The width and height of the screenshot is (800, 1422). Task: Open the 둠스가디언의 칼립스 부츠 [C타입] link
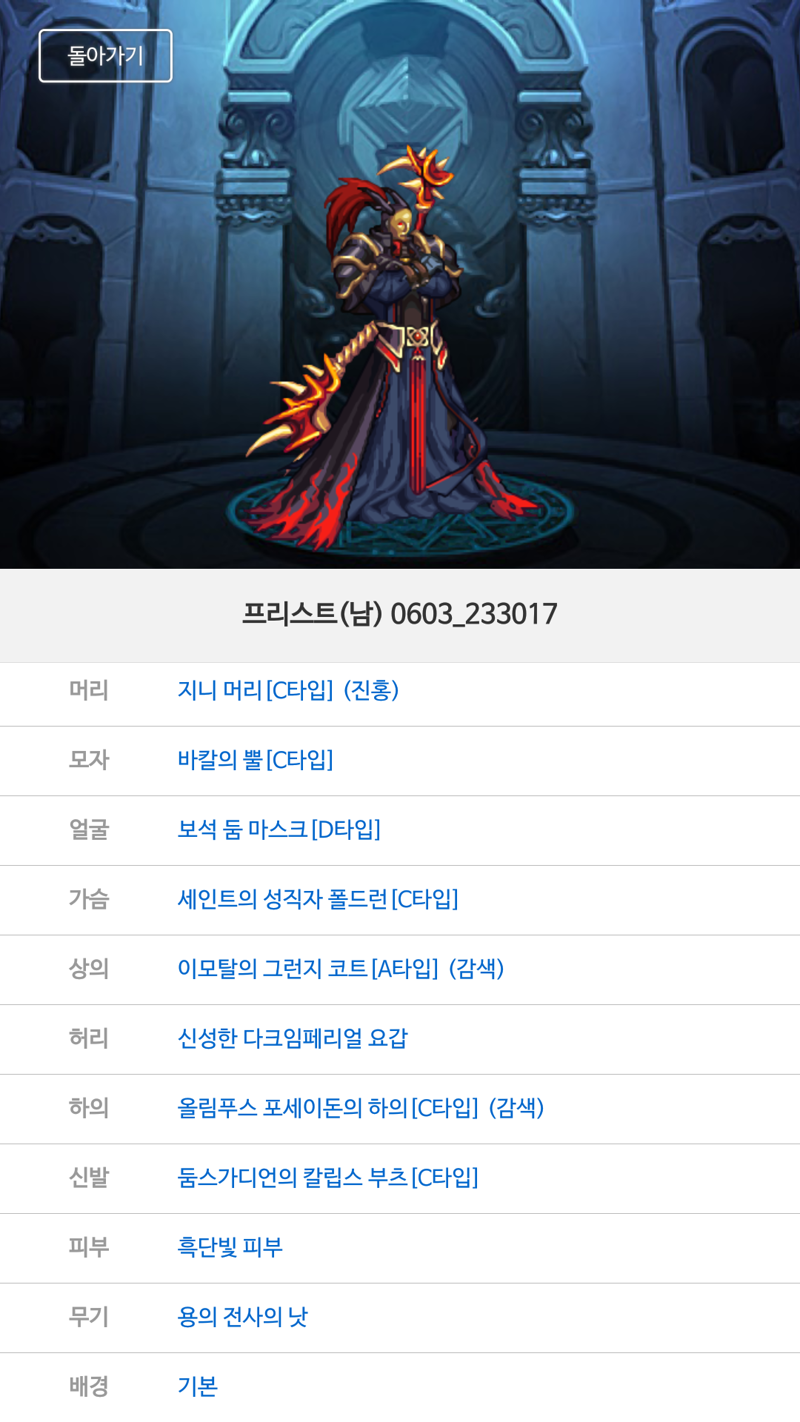point(328,1178)
